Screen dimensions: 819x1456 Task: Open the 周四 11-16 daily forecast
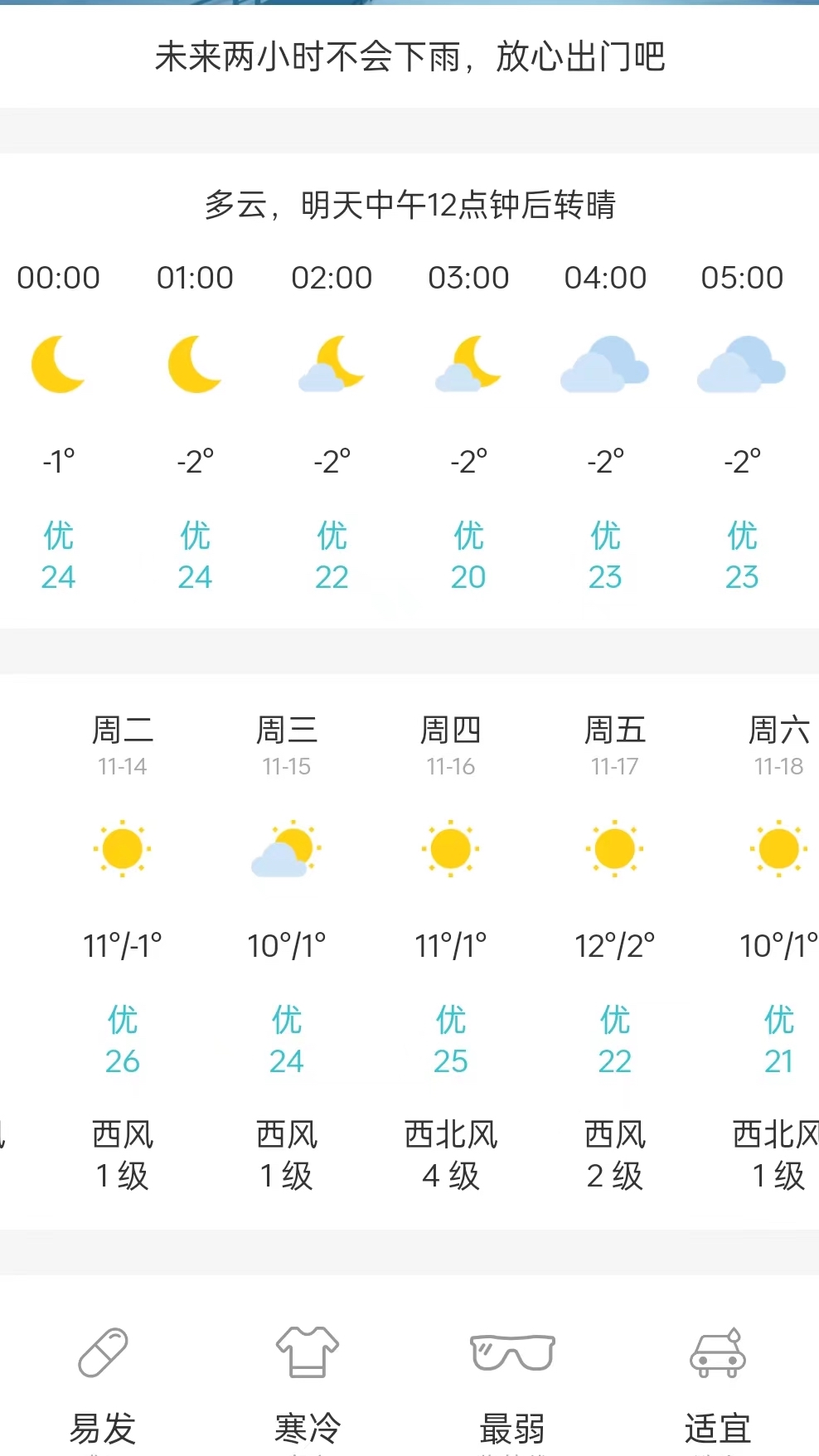click(451, 945)
